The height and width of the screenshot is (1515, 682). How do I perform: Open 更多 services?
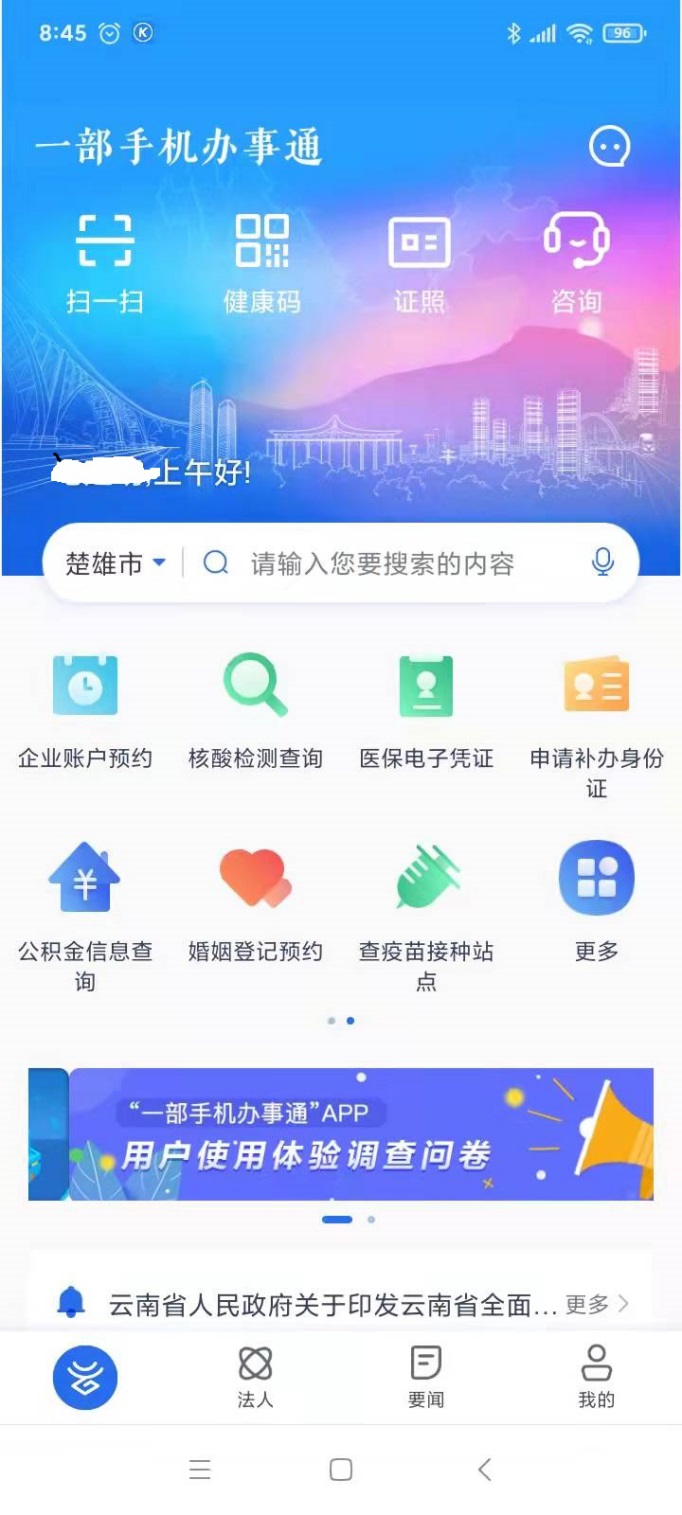tap(596, 900)
